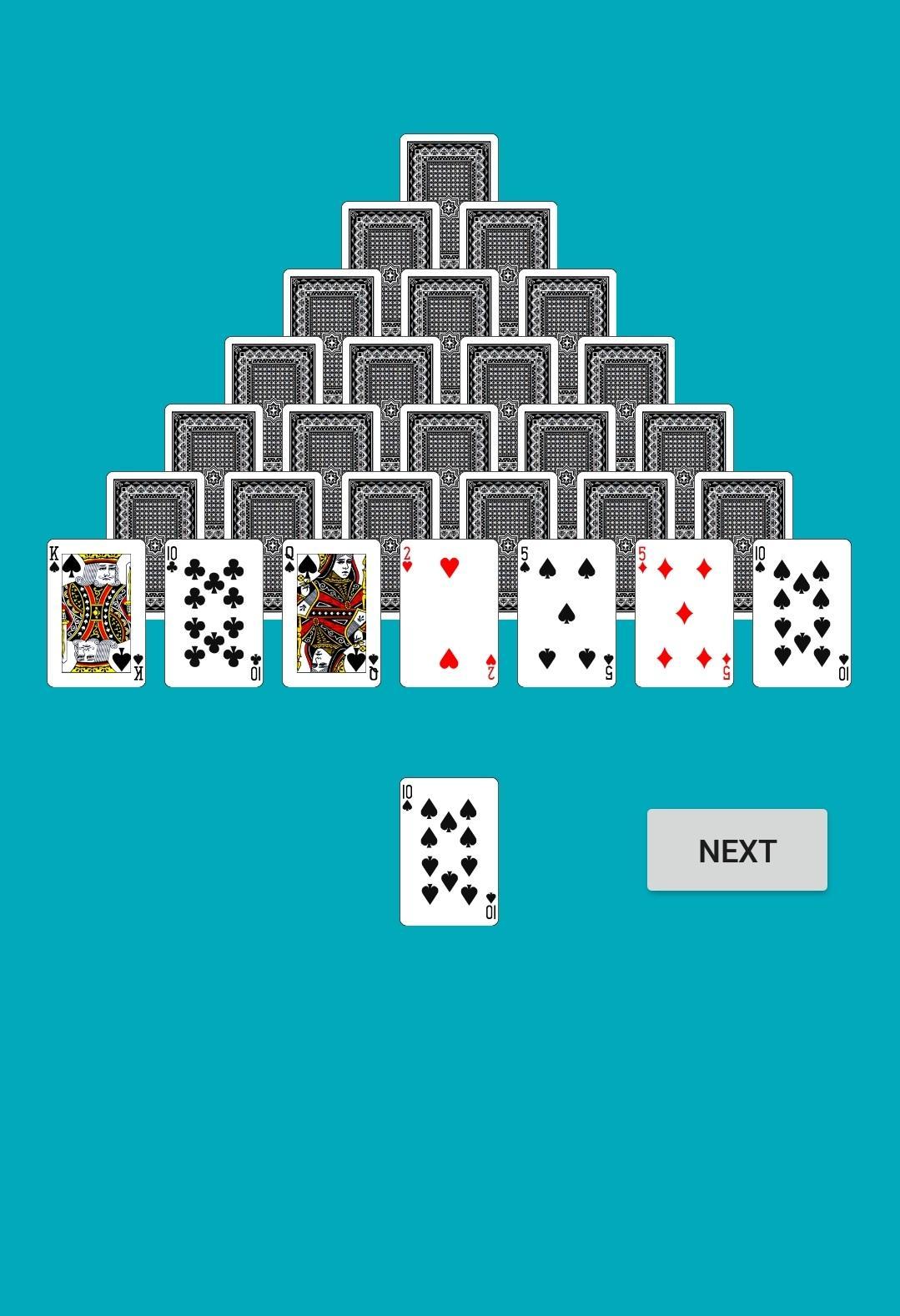Screen dimensions: 900x1316
Task: Select the 10 of Spades in the bottom row
Action: (801, 613)
